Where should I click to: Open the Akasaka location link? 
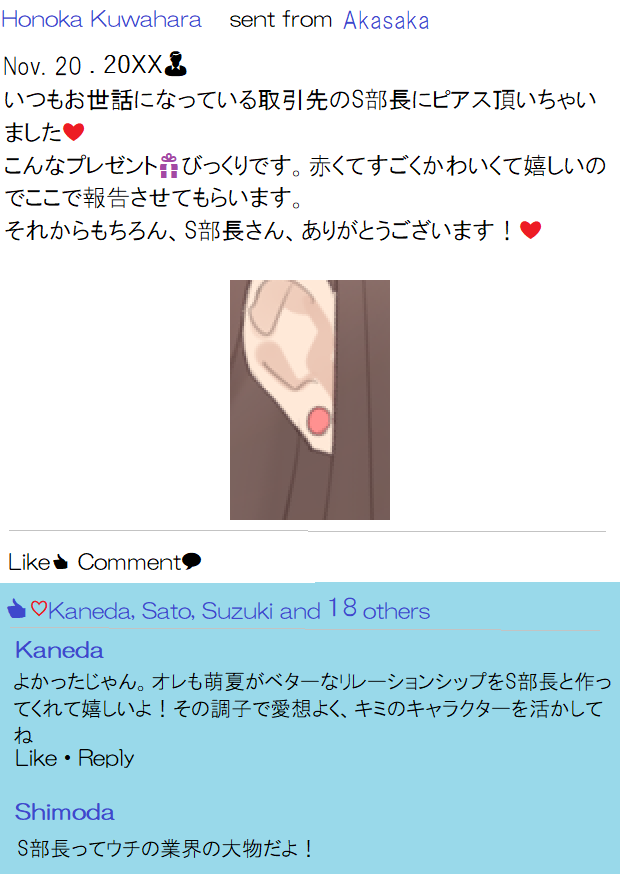click(386, 20)
